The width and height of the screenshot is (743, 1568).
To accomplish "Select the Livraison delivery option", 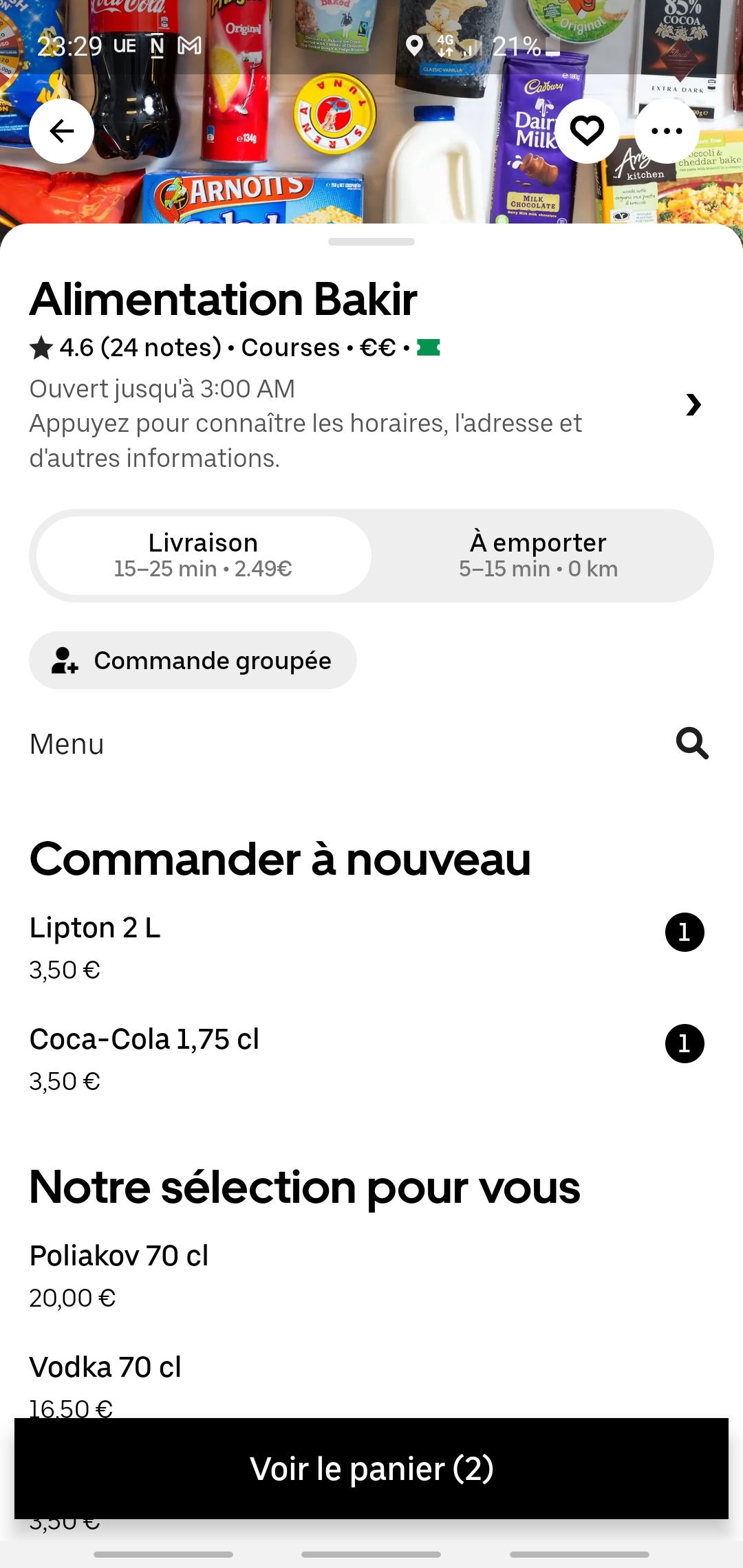I will (x=204, y=555).
